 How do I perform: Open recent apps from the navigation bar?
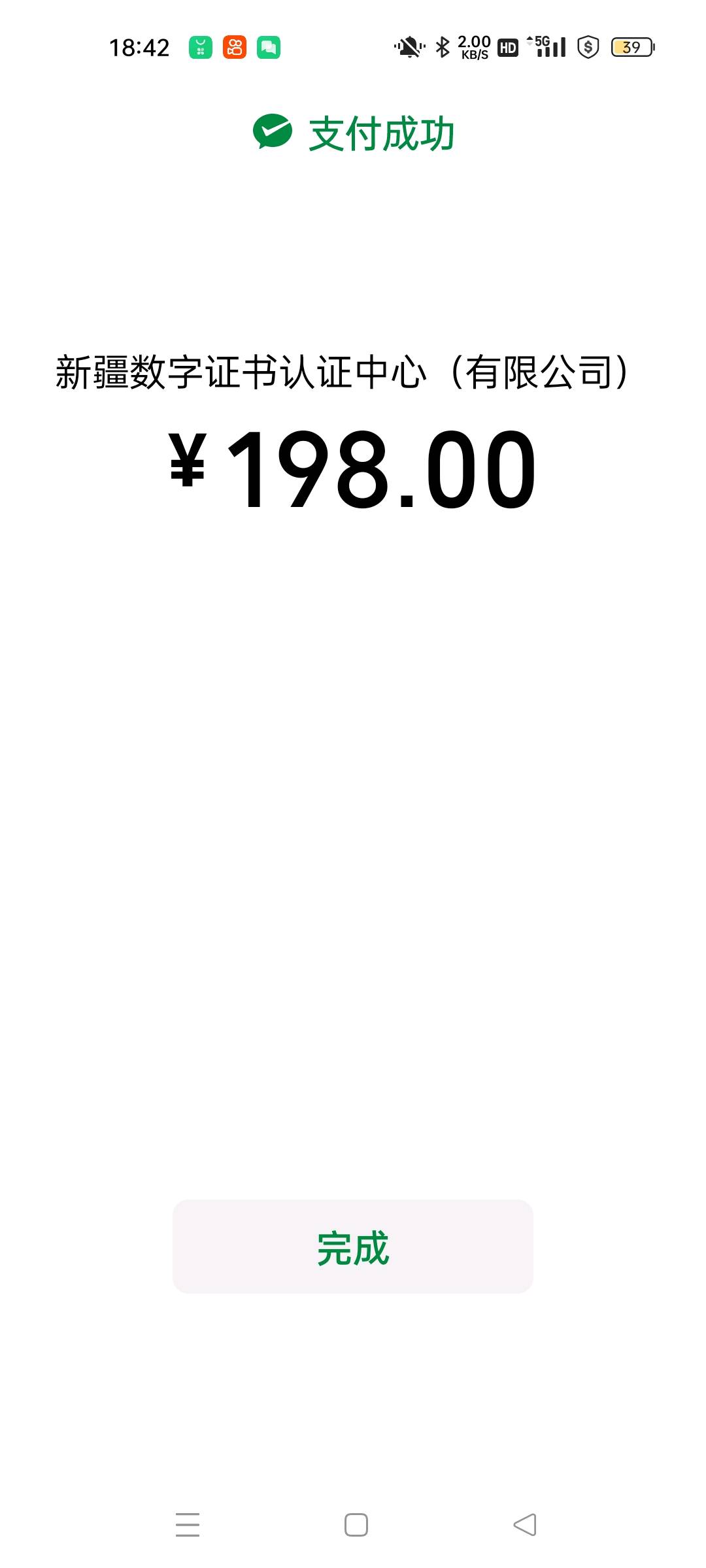tap(188, 1525)
